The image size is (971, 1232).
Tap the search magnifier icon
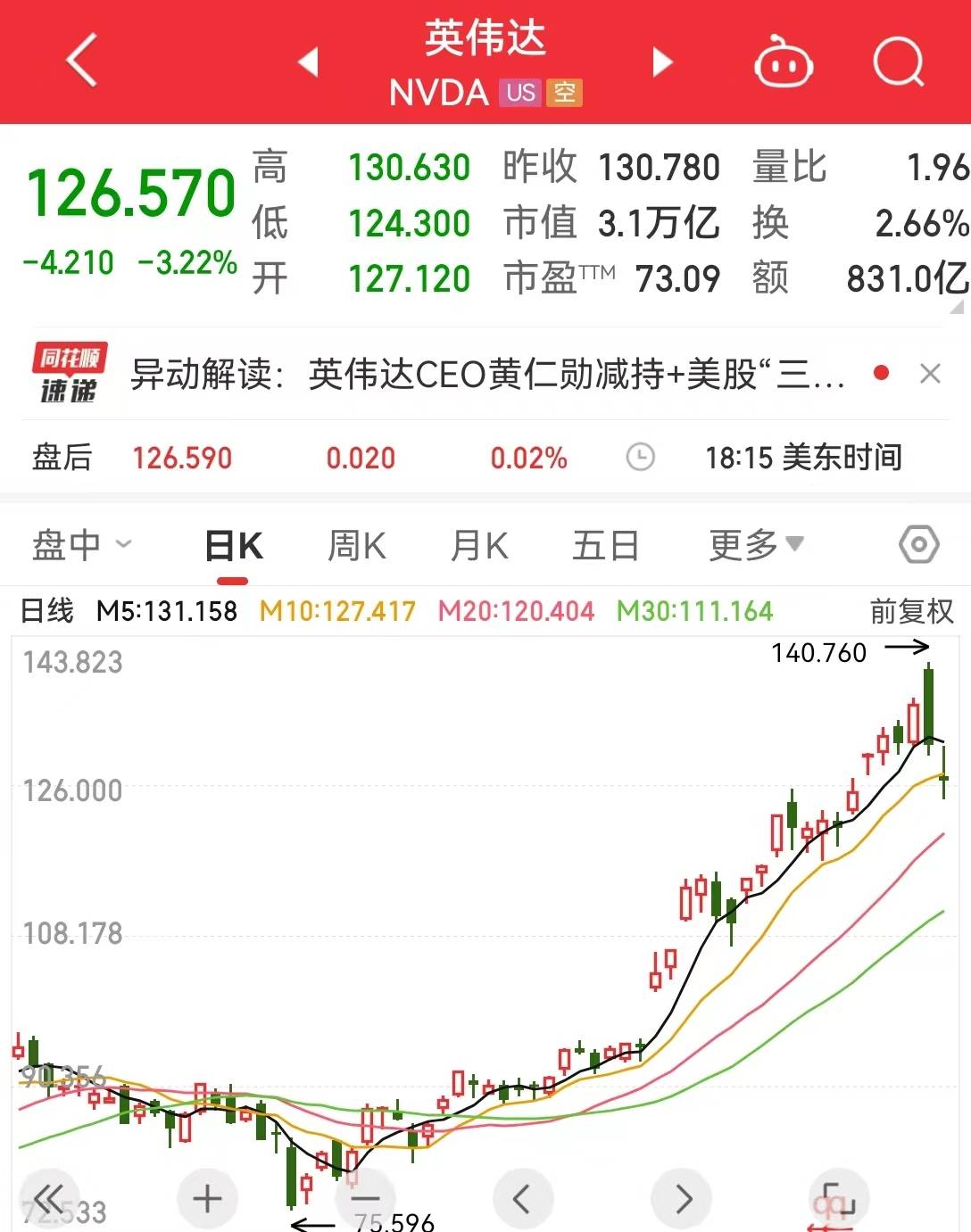(x=899, y=62)
